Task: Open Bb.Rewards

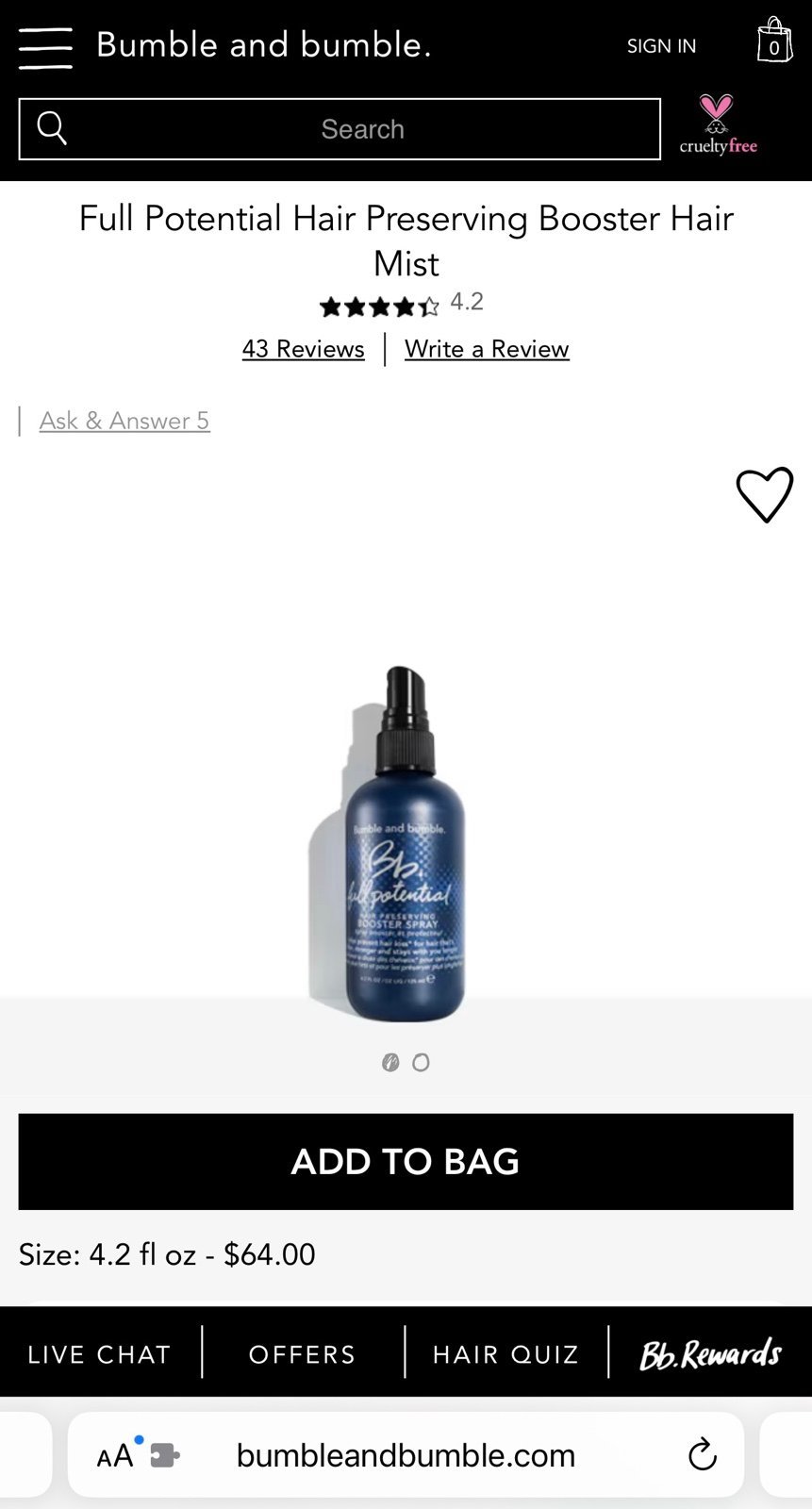Action: click(x=710, y=1354)
